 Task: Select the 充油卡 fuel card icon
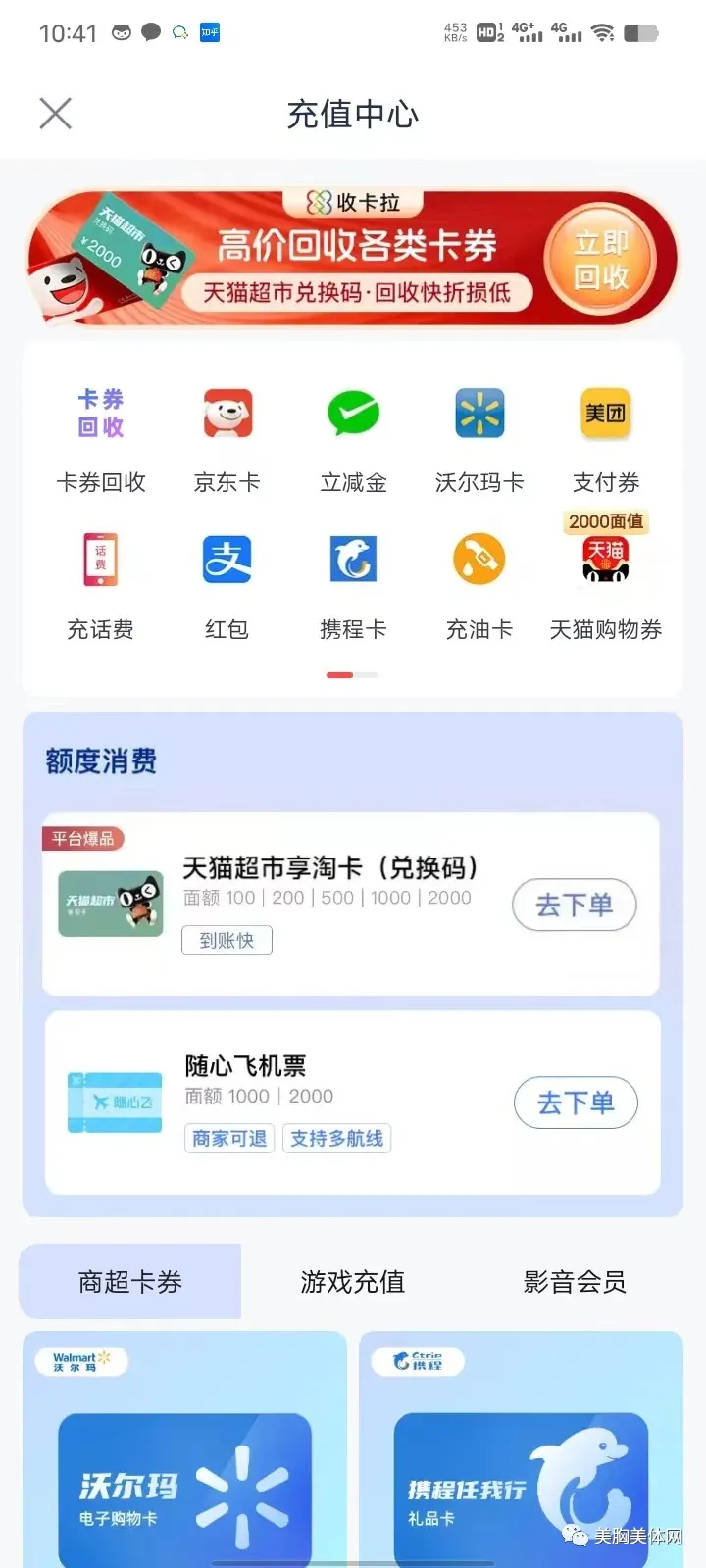coord(479,561)
